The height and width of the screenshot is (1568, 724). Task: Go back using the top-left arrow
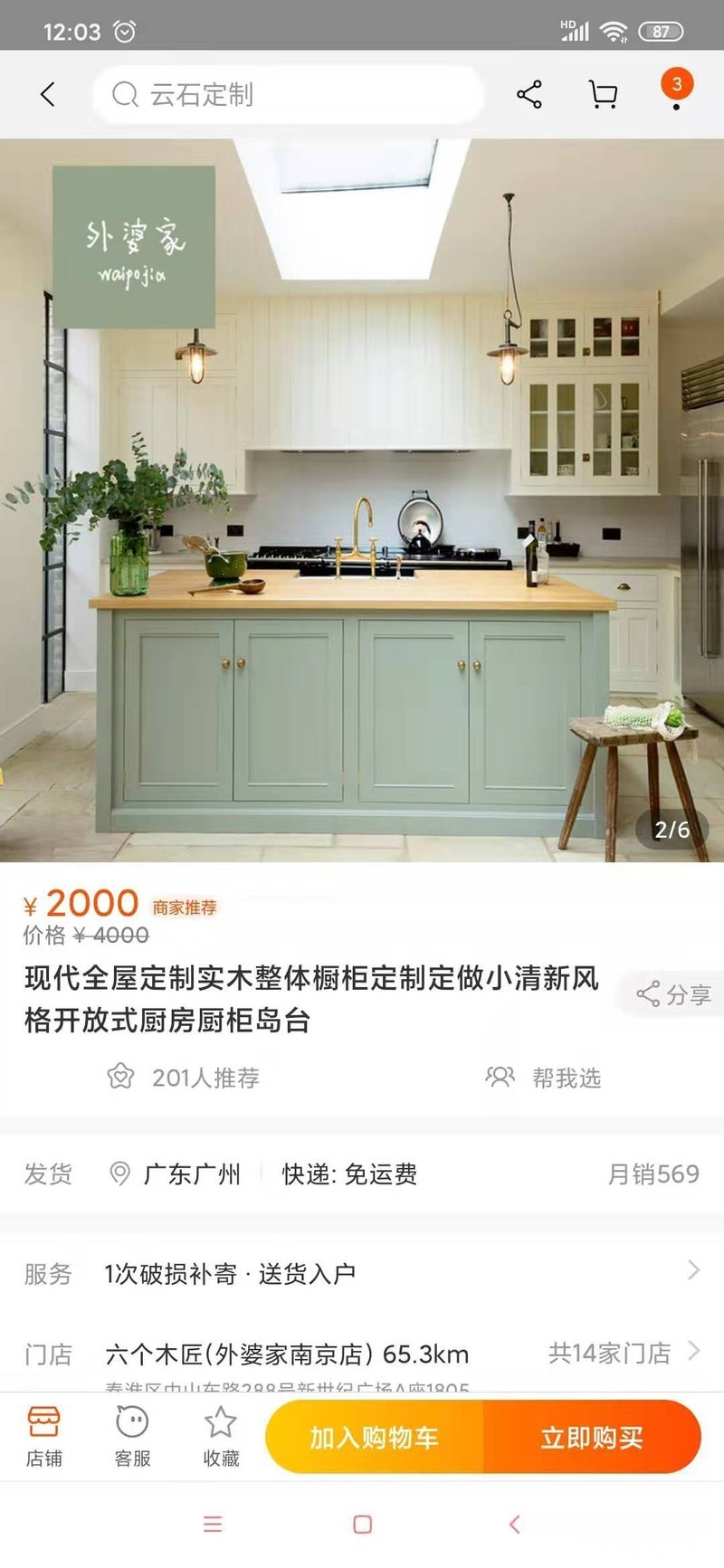48,94
